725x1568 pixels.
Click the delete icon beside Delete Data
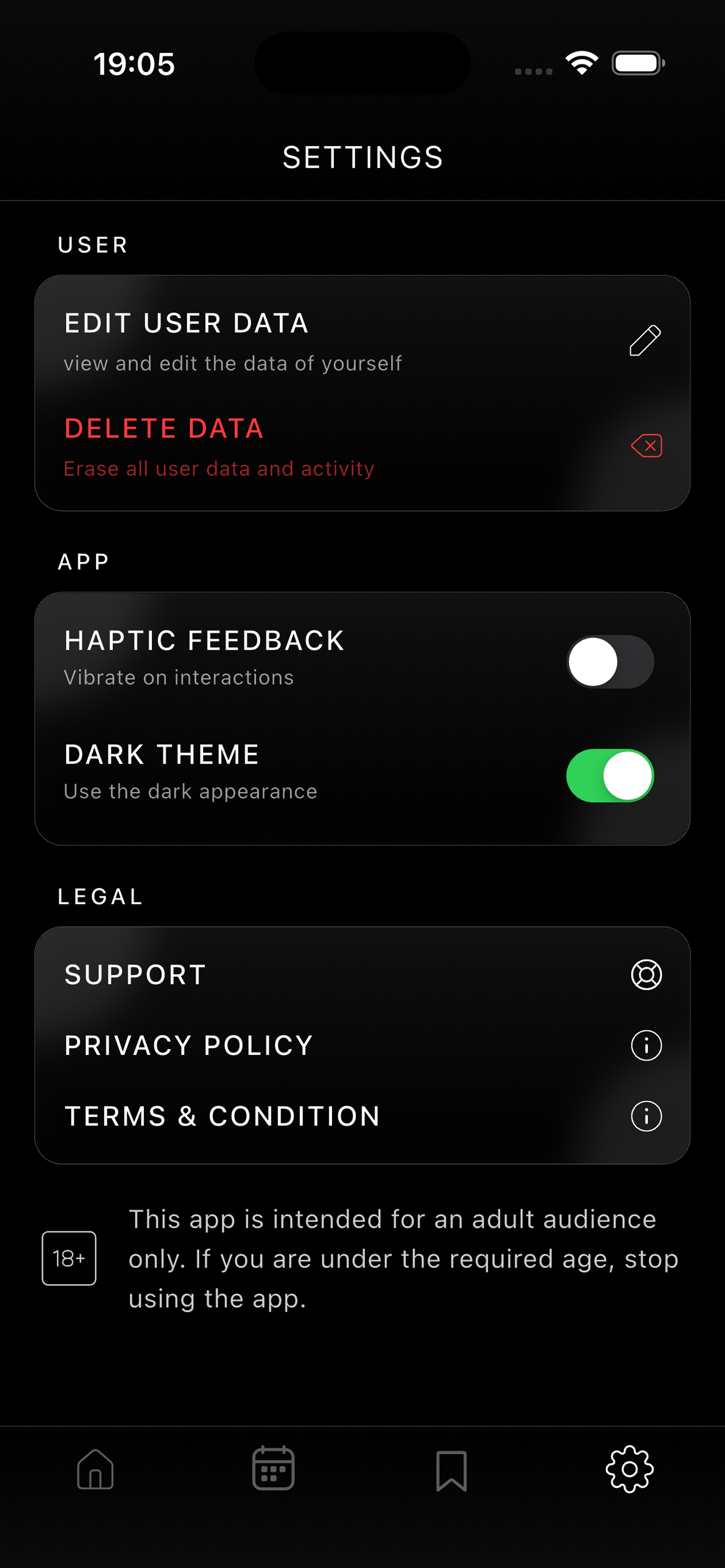(x=645, y=445)
